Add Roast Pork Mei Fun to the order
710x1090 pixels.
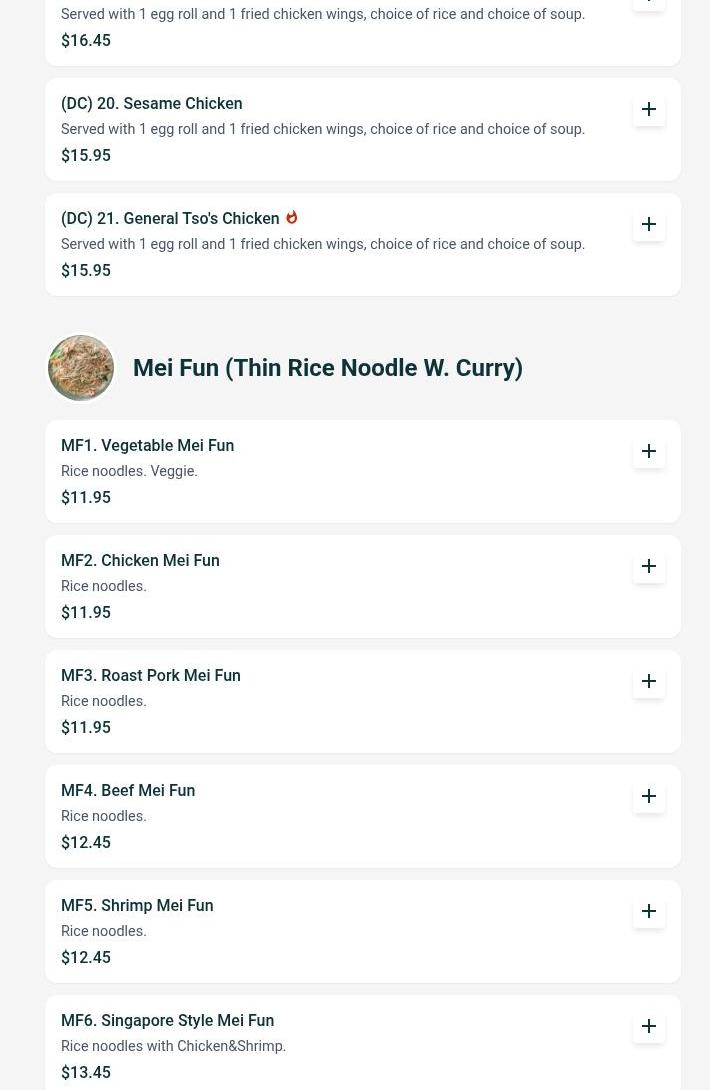pyautogui.click(x=649, y=681)
